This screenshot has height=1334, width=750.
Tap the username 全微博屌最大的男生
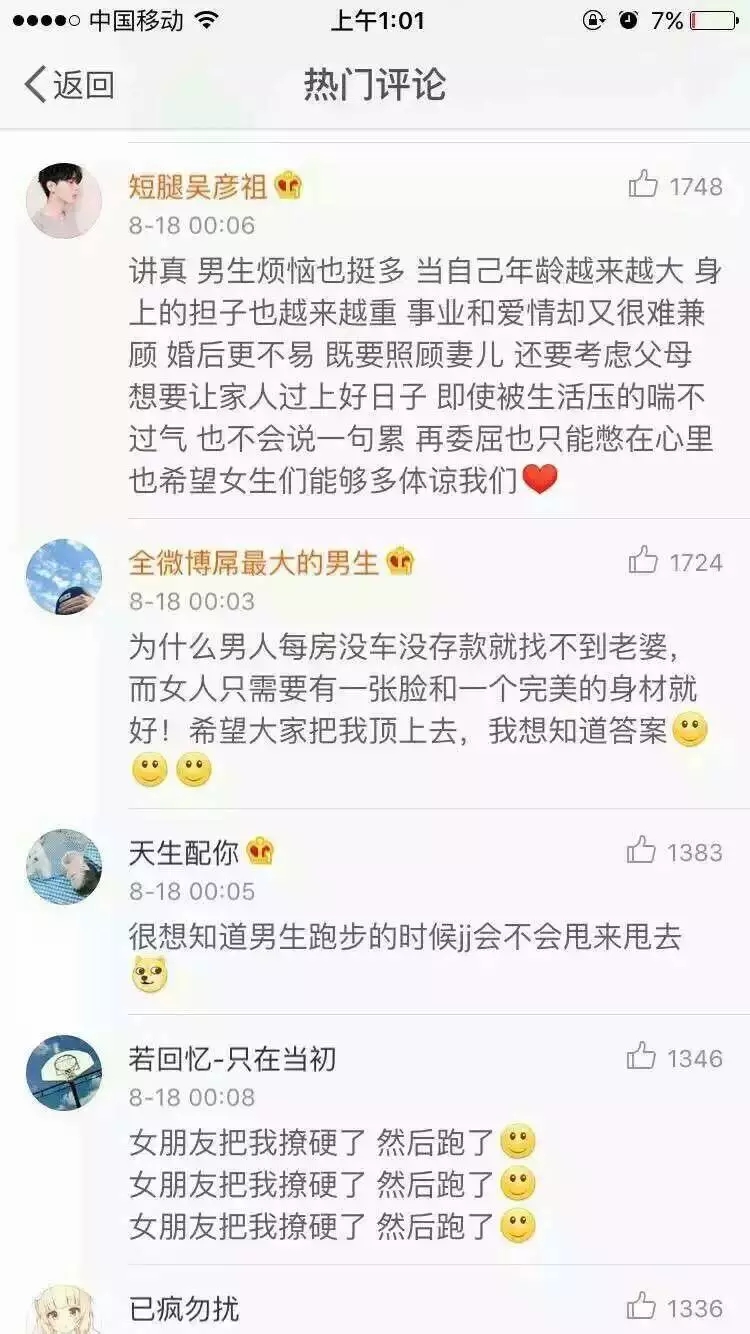click(253, 562)
